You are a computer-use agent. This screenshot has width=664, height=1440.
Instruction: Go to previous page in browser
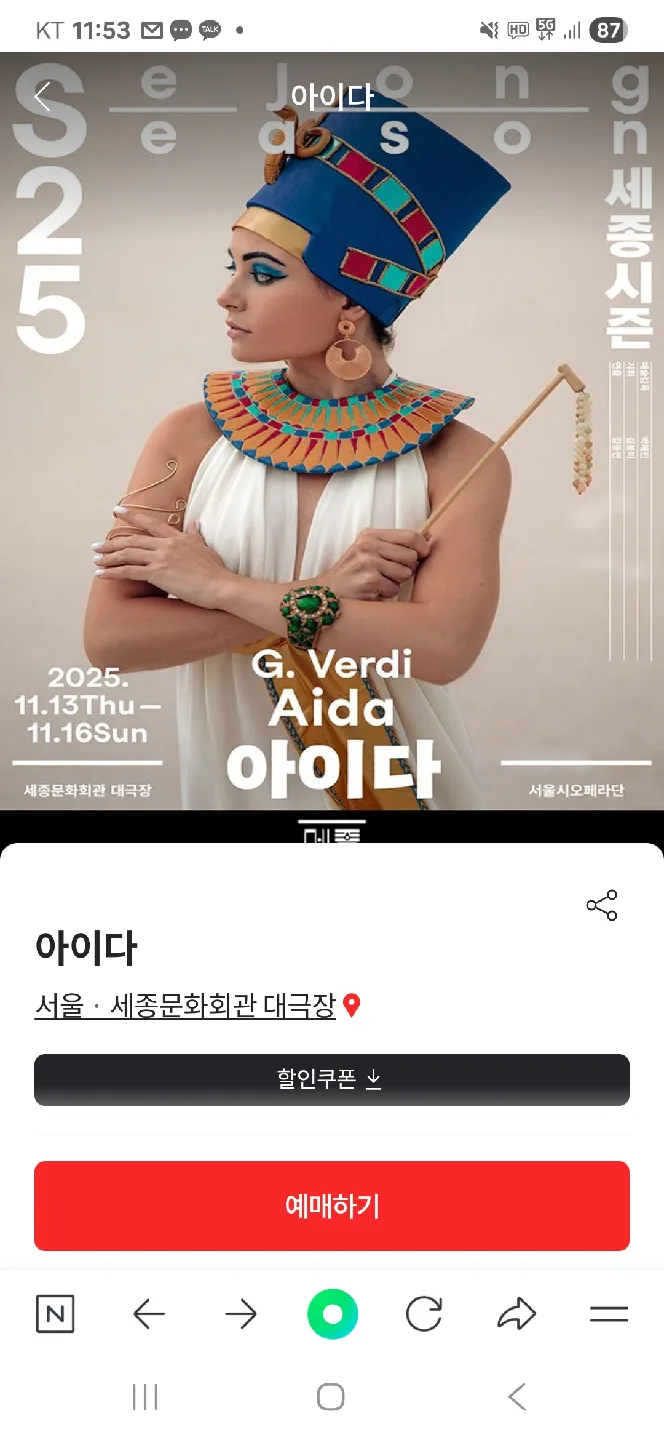click(149, 1314)
